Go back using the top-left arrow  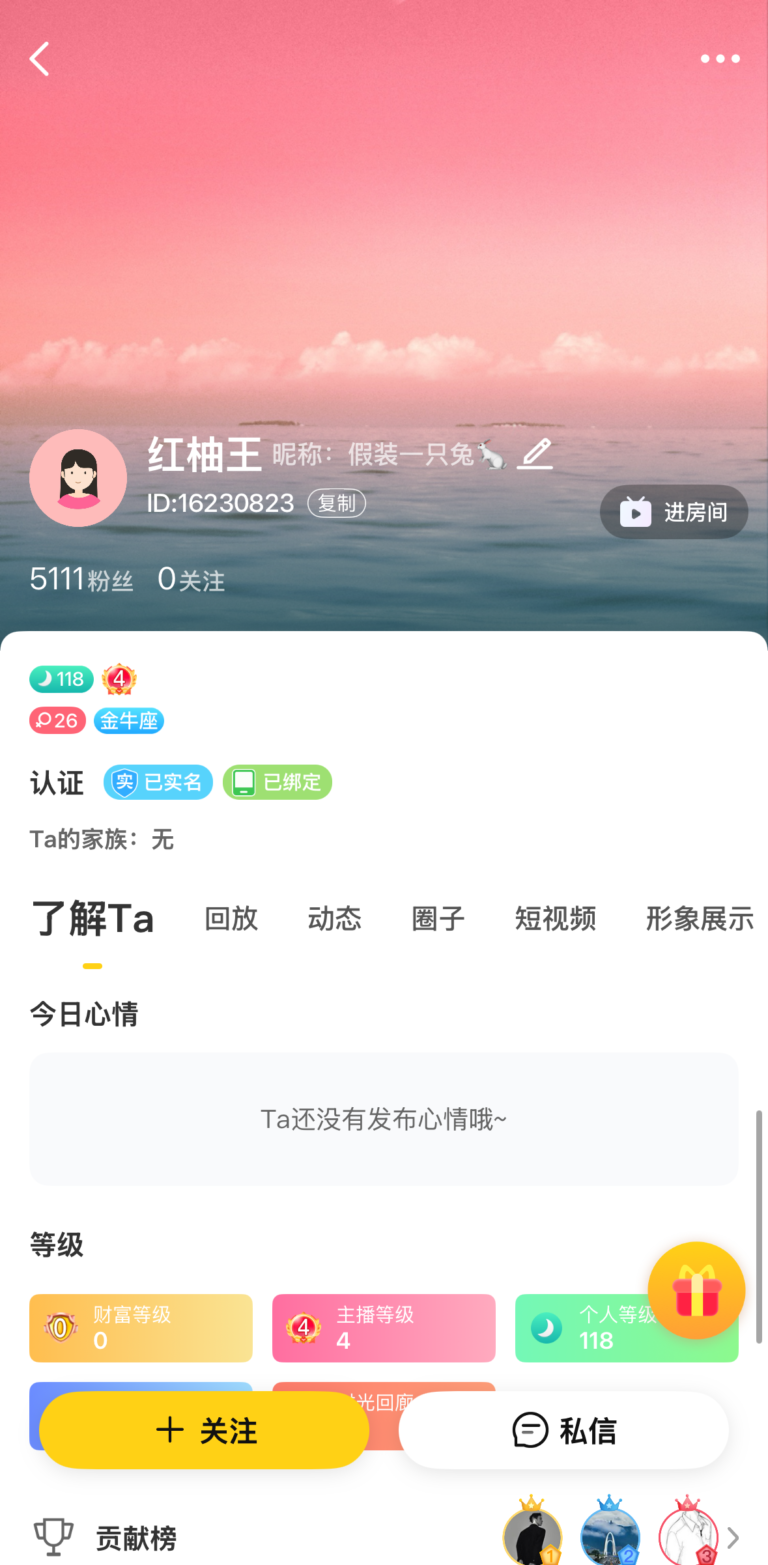[x=39, y=60]
